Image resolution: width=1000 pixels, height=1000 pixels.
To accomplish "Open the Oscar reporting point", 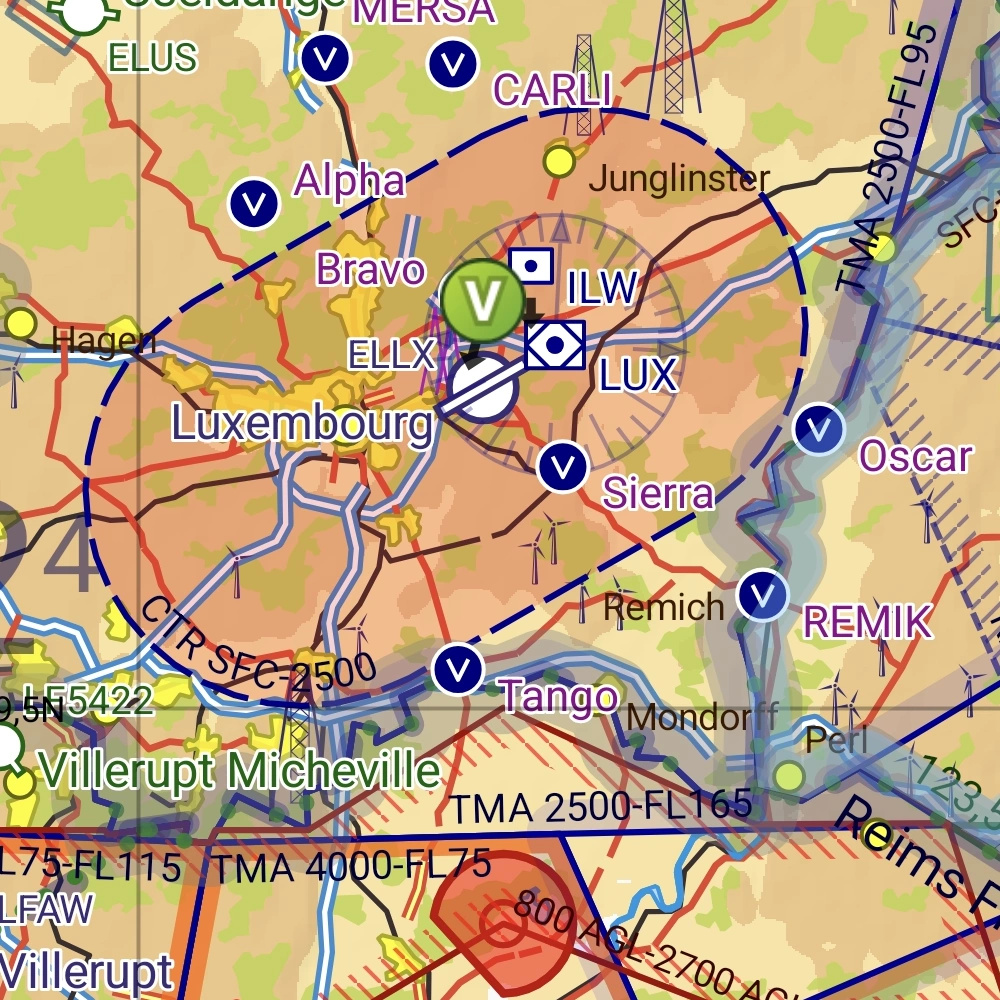I will click(819, 430).
